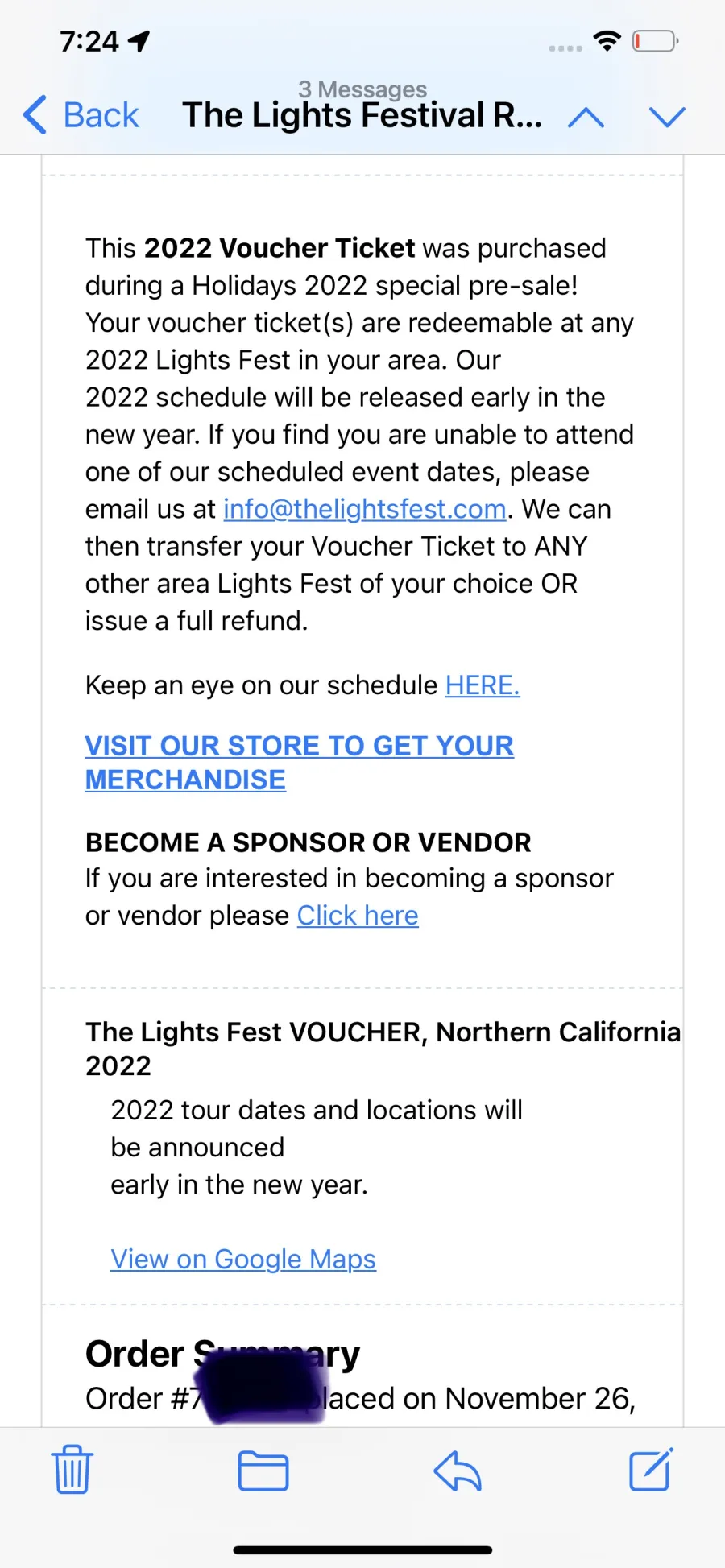Image resolution: width=725 pixels, height=1568 pixels.
Task: Open the sponsor or vendor Click here link
Action: tap(358, 916)
